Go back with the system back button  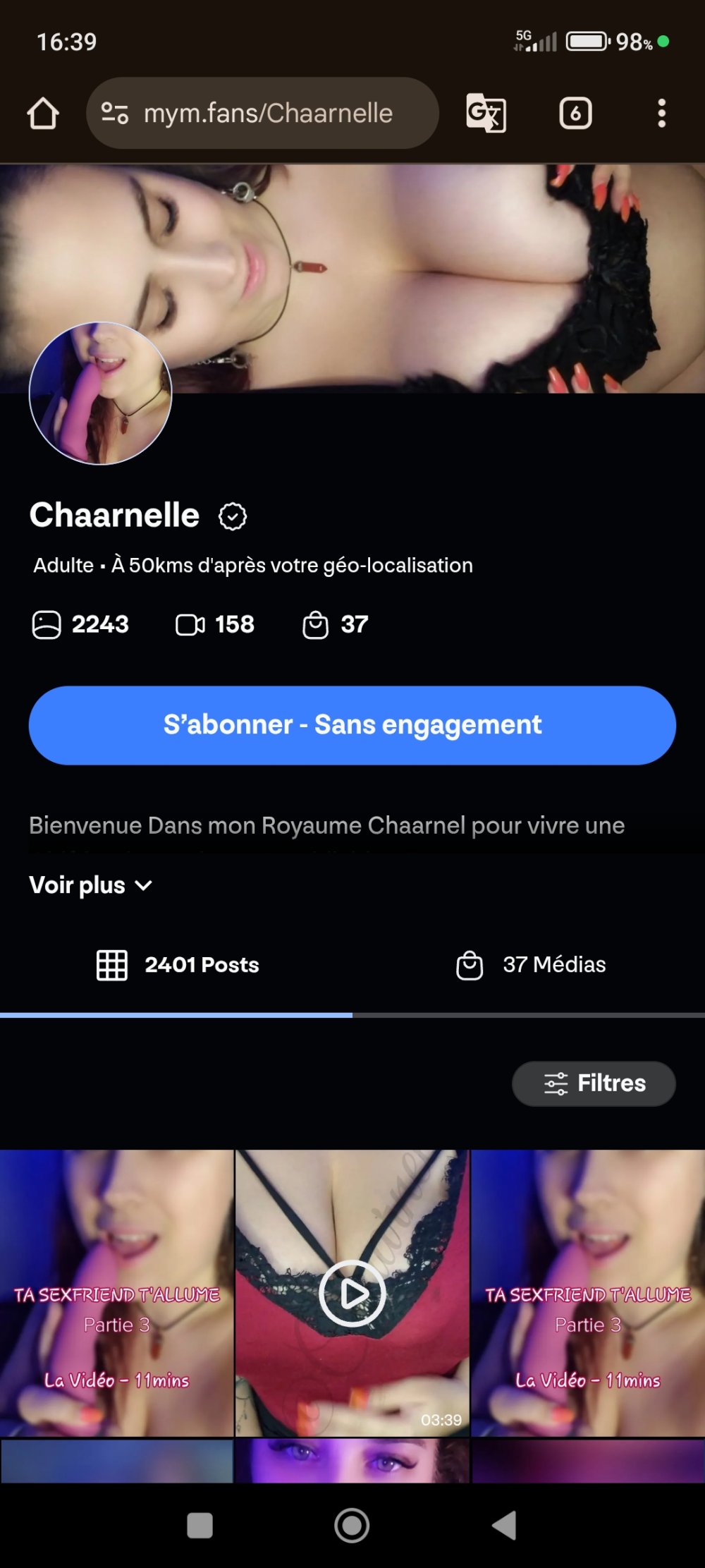[x=505, y=1525]
